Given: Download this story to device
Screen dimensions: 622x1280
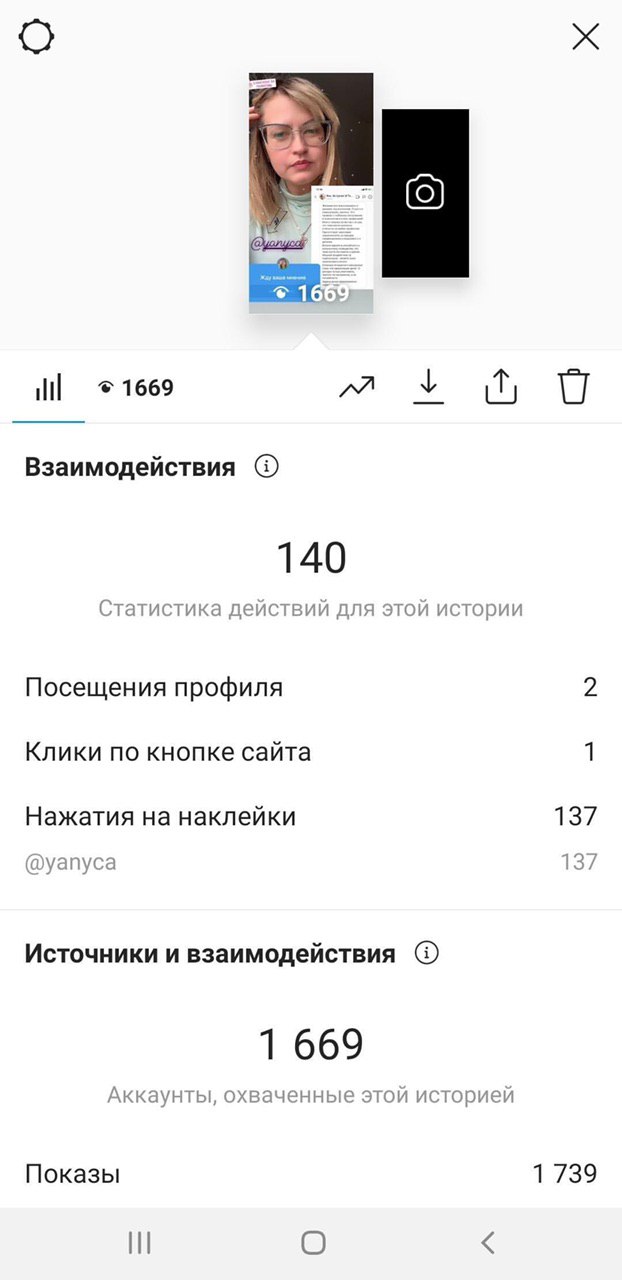Looking at the screenshot, I should click(428, 387).
